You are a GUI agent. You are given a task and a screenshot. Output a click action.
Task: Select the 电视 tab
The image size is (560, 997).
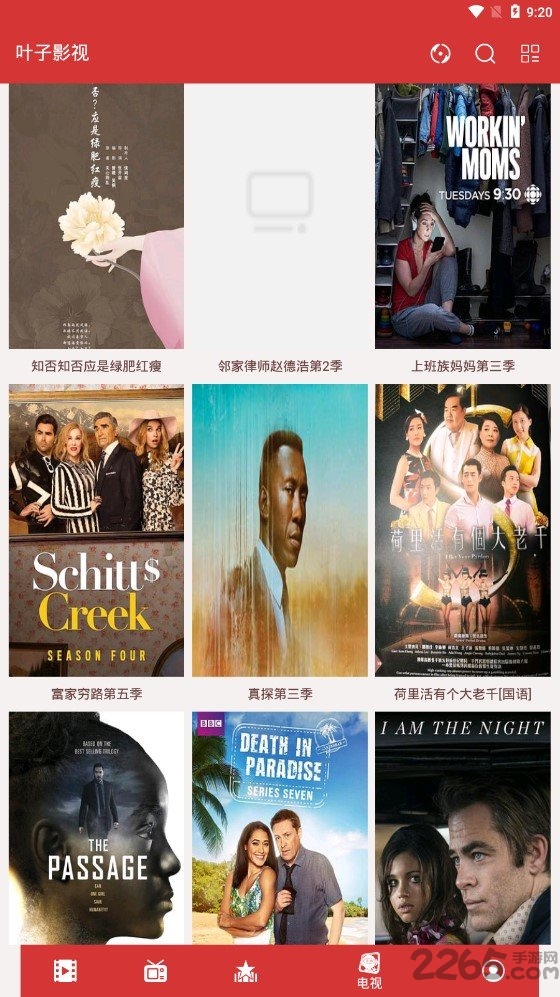pos(369,971)
